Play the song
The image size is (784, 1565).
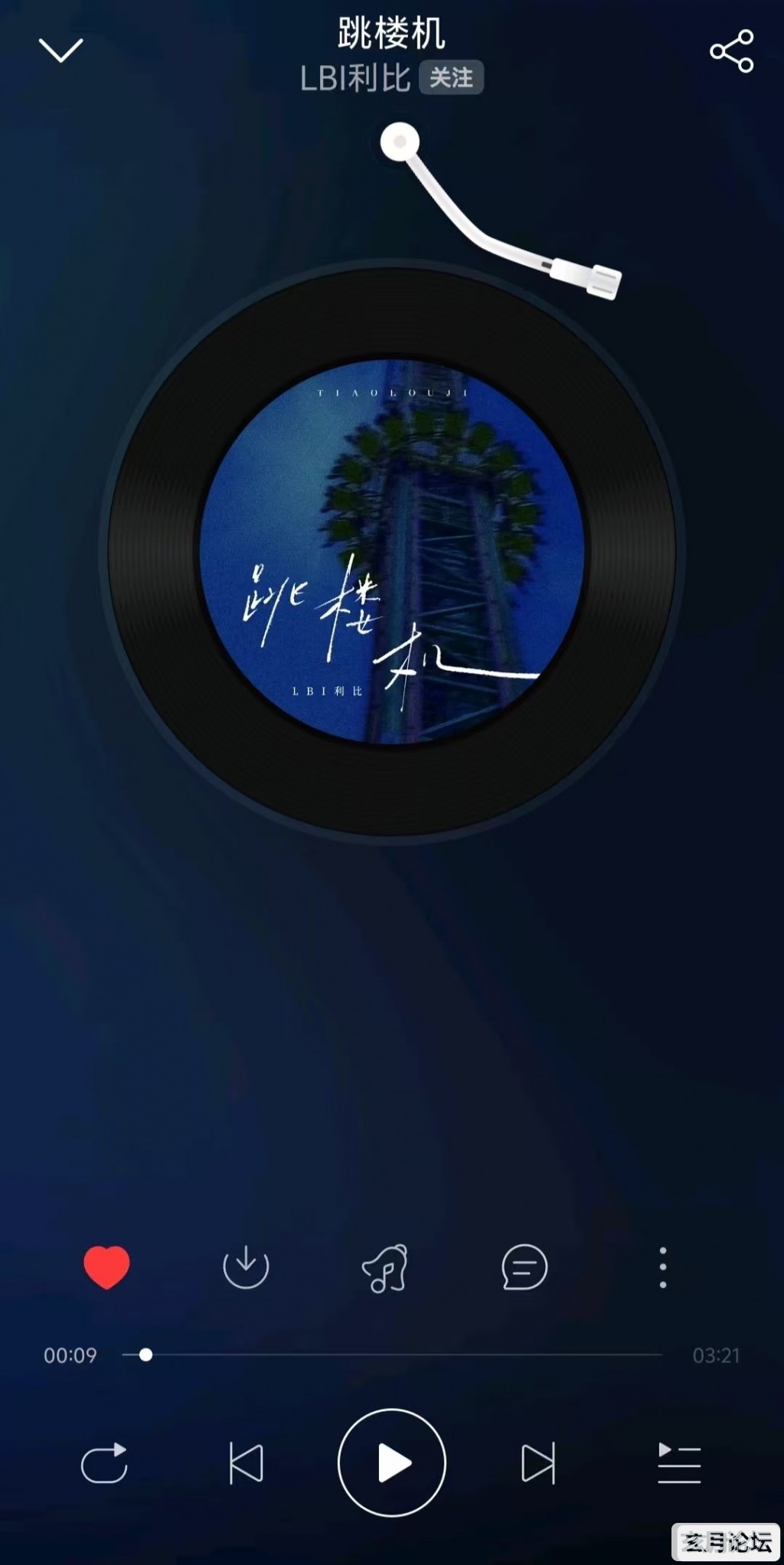tap(392, 1462)
